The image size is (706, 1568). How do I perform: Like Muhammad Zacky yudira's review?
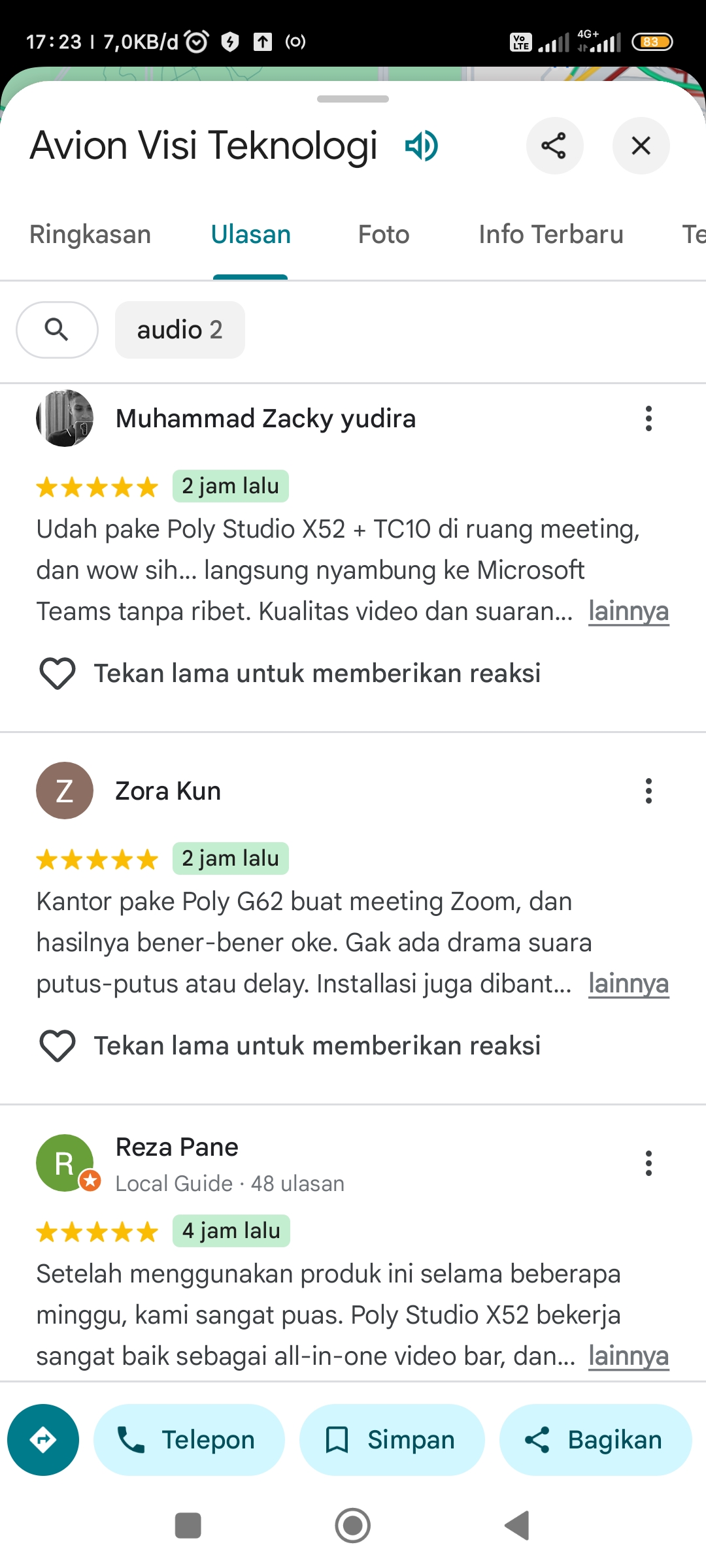[x=58, y=674]
